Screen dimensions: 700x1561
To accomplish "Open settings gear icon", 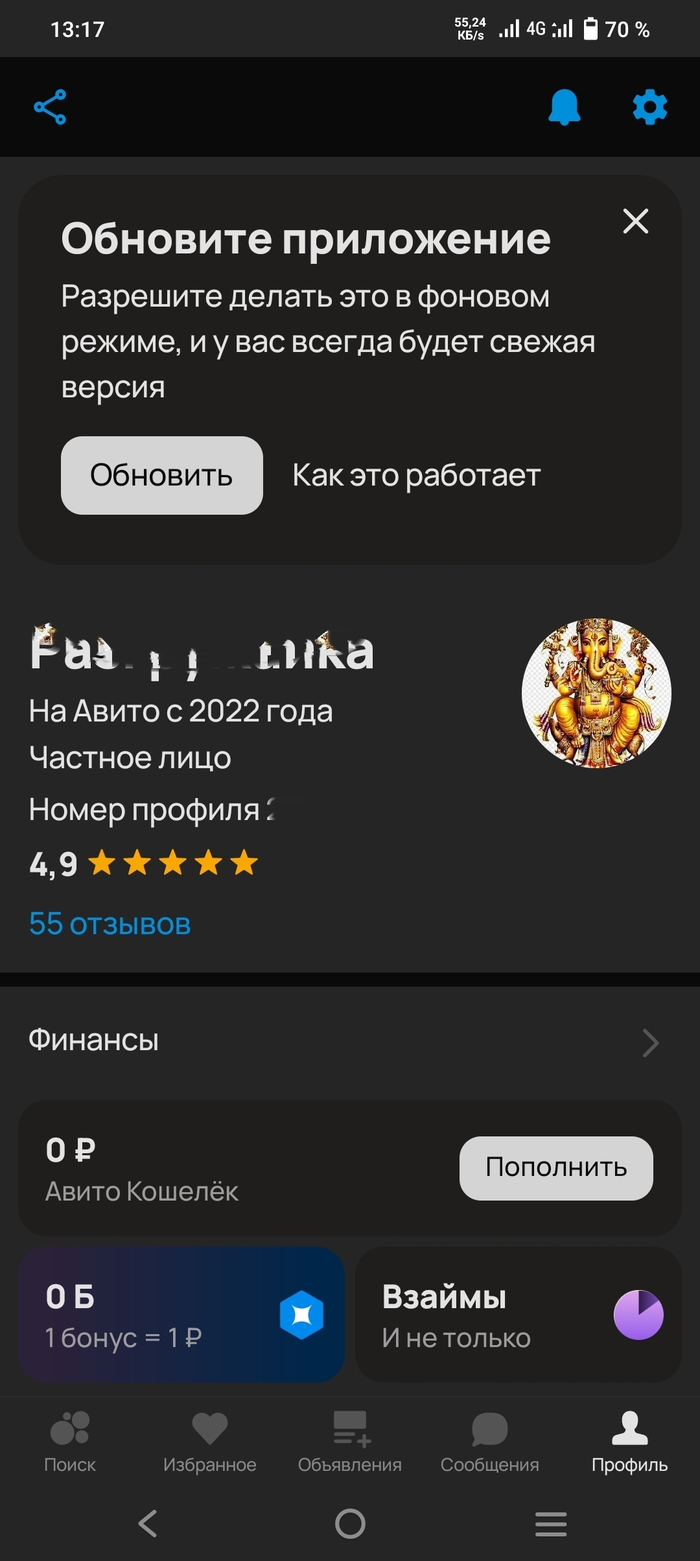I will click(649, 107).
